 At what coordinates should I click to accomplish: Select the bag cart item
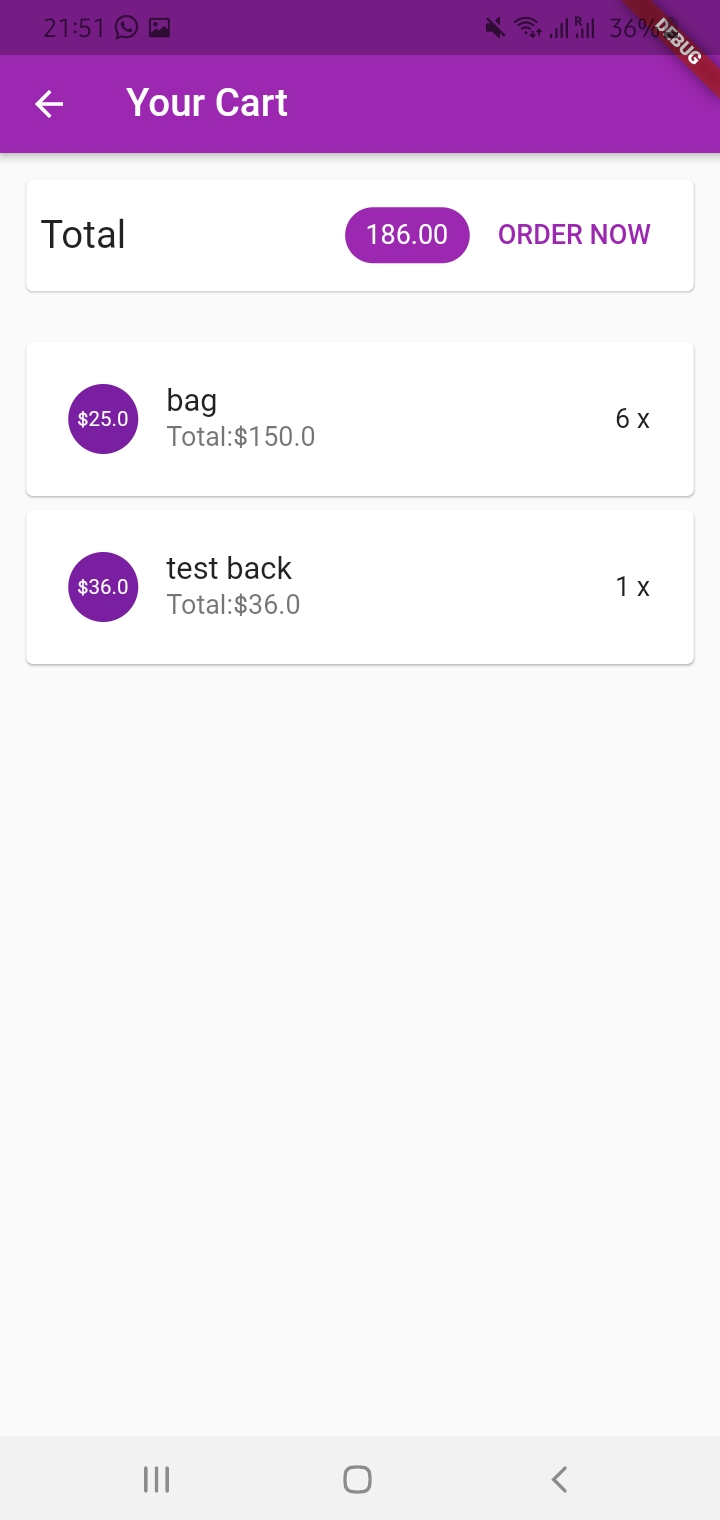(360, 419)
